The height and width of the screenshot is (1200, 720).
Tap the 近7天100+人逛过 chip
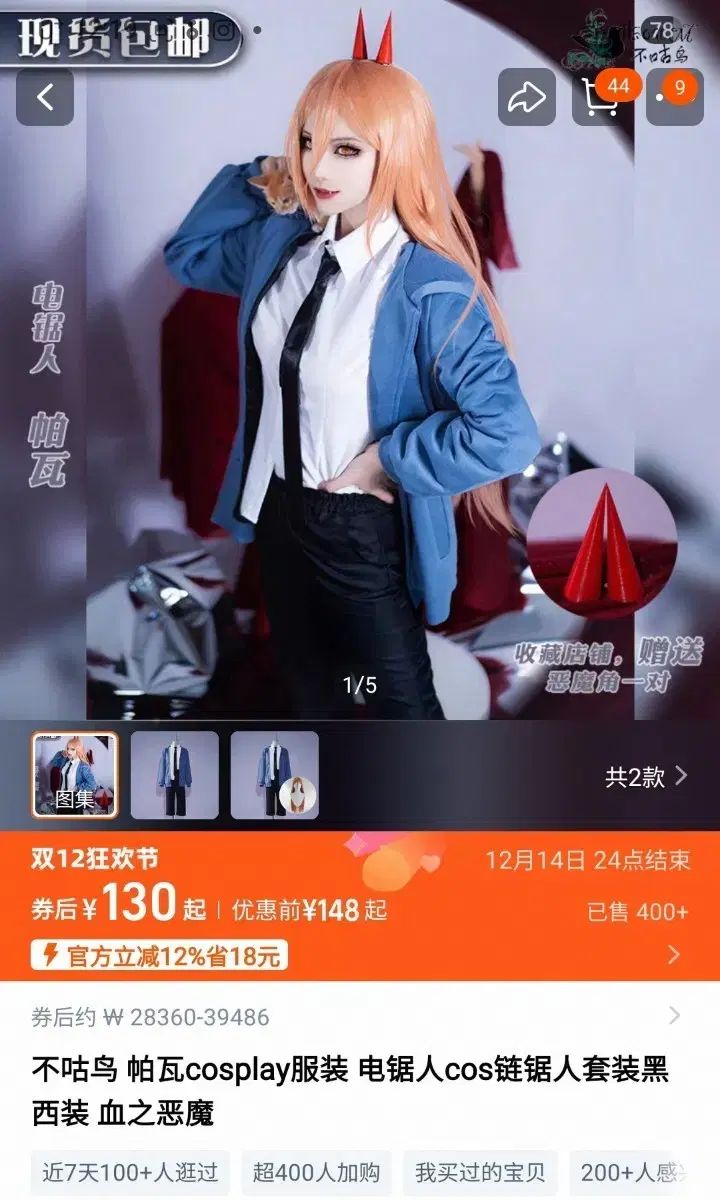pos(130,1173)
